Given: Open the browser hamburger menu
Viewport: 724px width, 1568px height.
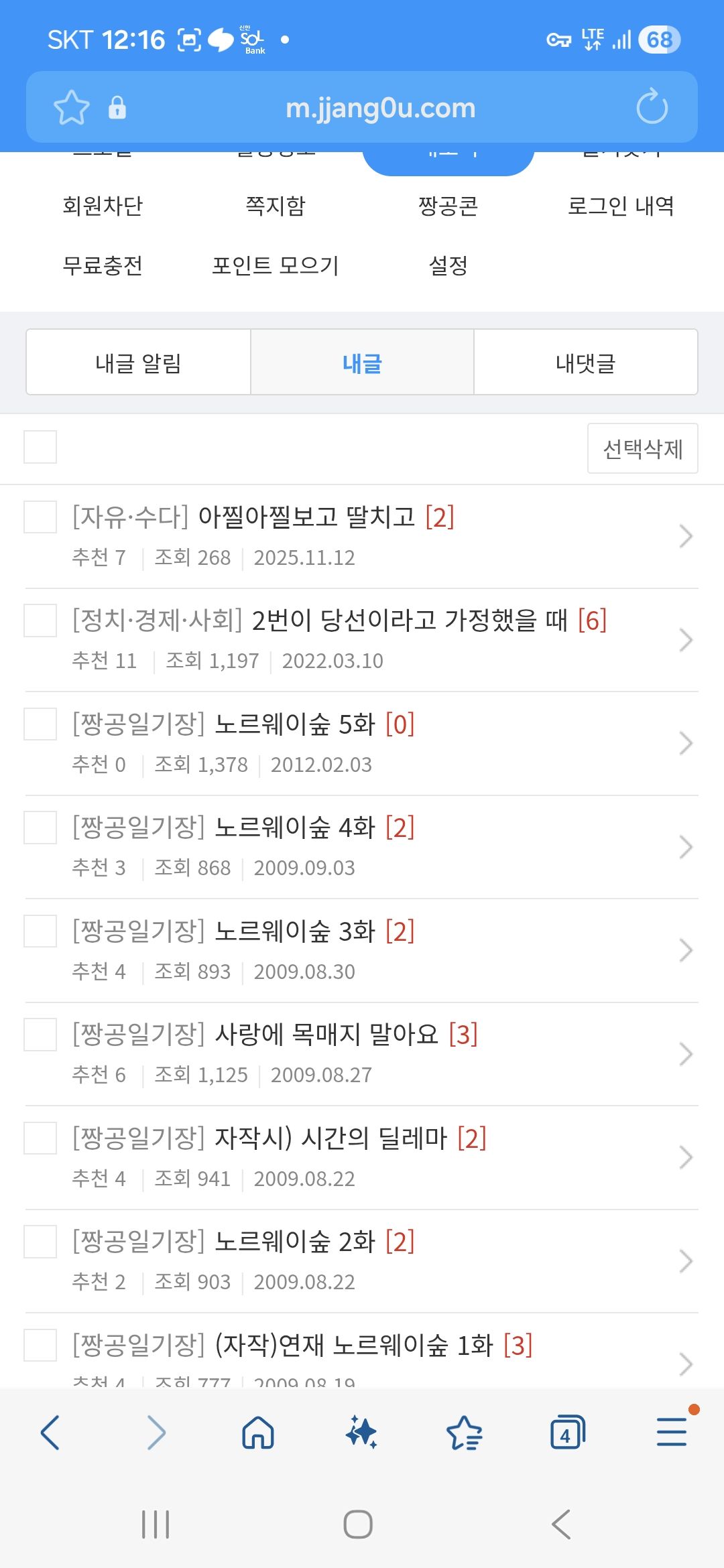Looking at the screenshot, I should [672, 1433].
